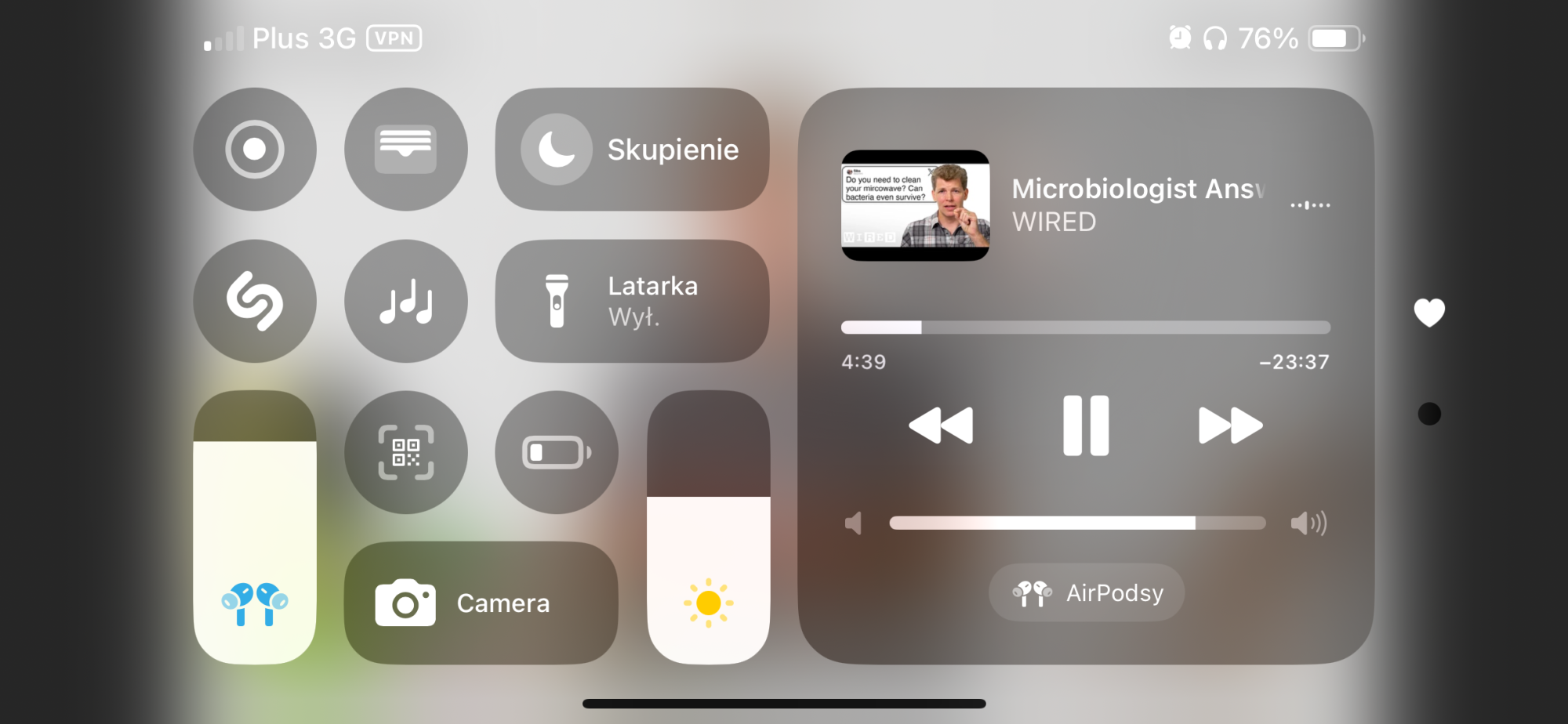Enable low power mode
The height and width of the screenshot is (724, 1568).
557,452
